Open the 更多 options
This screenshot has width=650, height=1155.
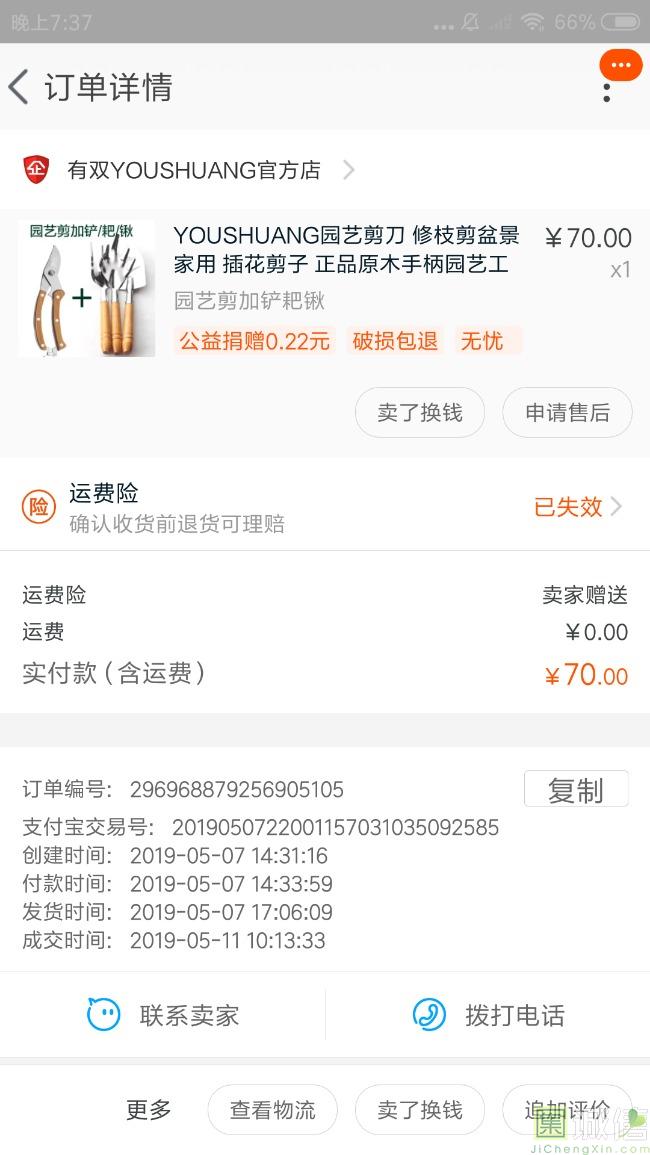149,1109
